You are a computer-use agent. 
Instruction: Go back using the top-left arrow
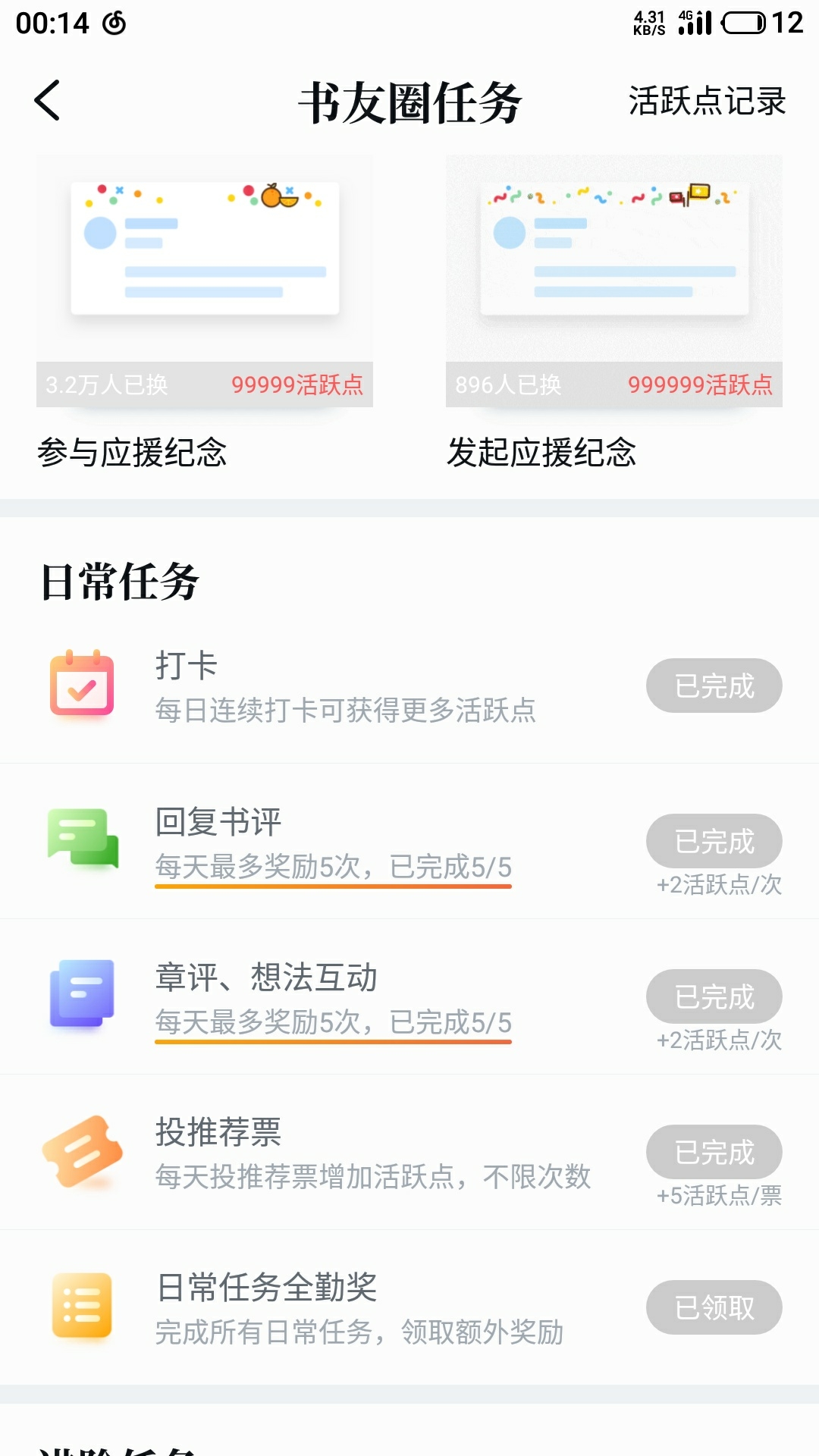[x=47, y=100]
